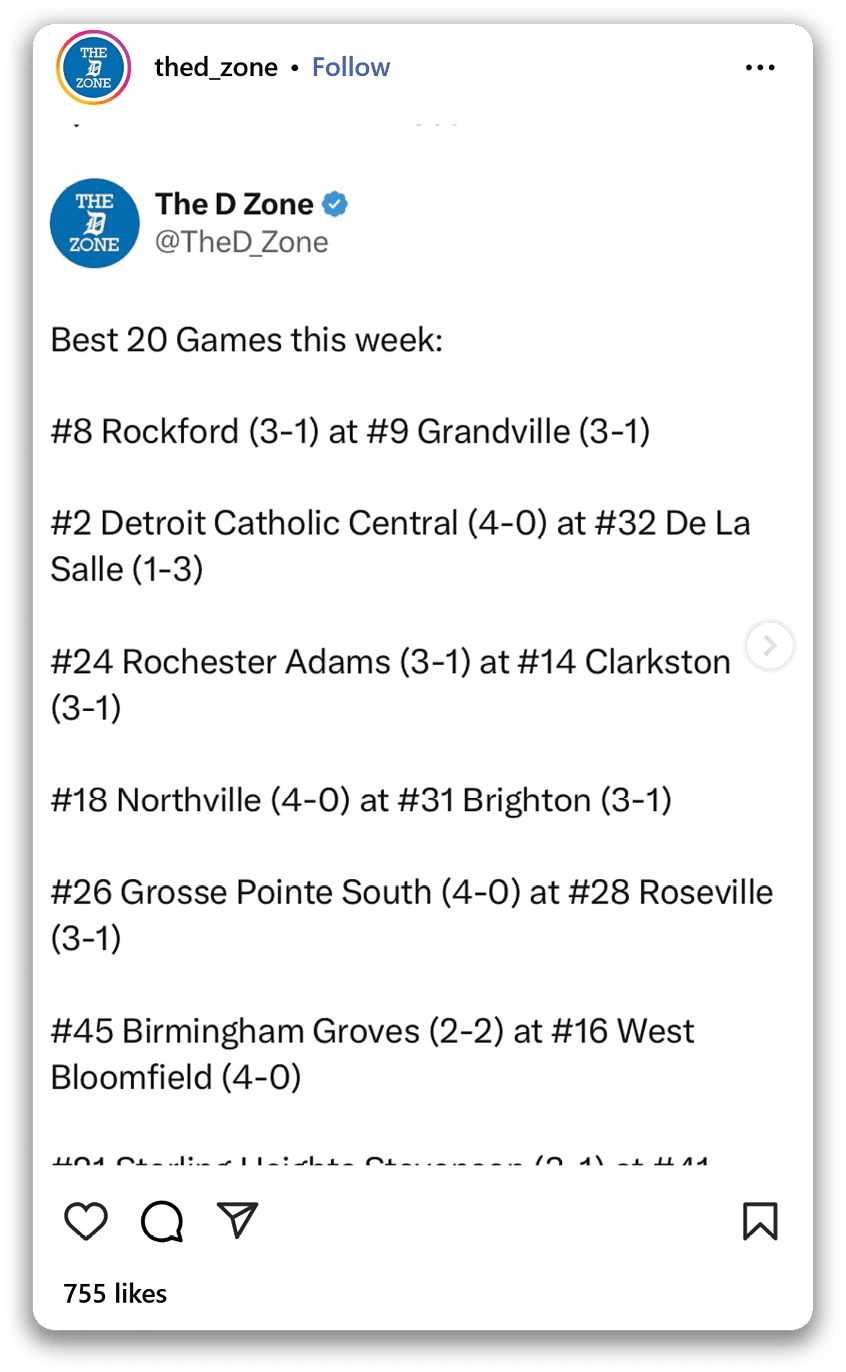Go to next carousel image

pos(770,646)
